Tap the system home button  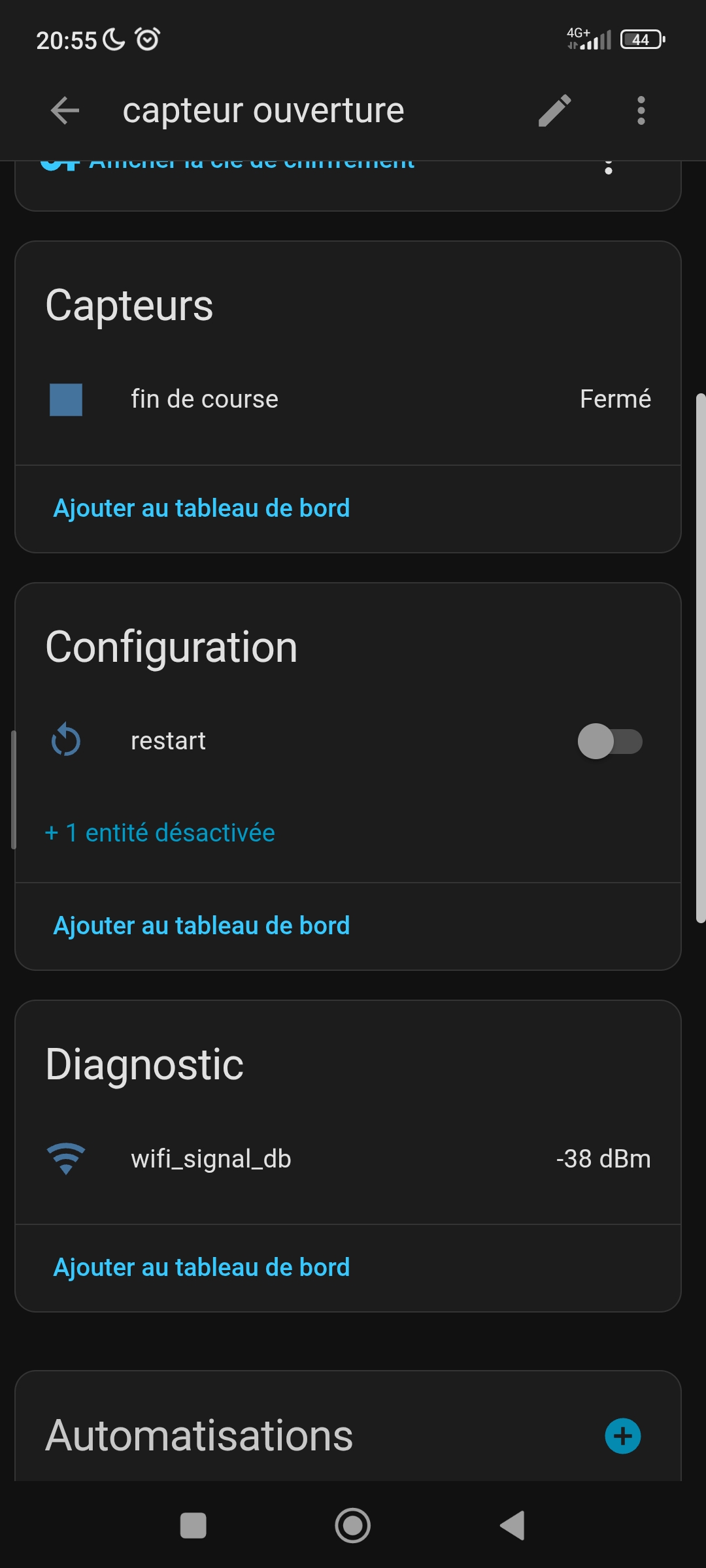pyautogui.click(x=352, y=1526)
